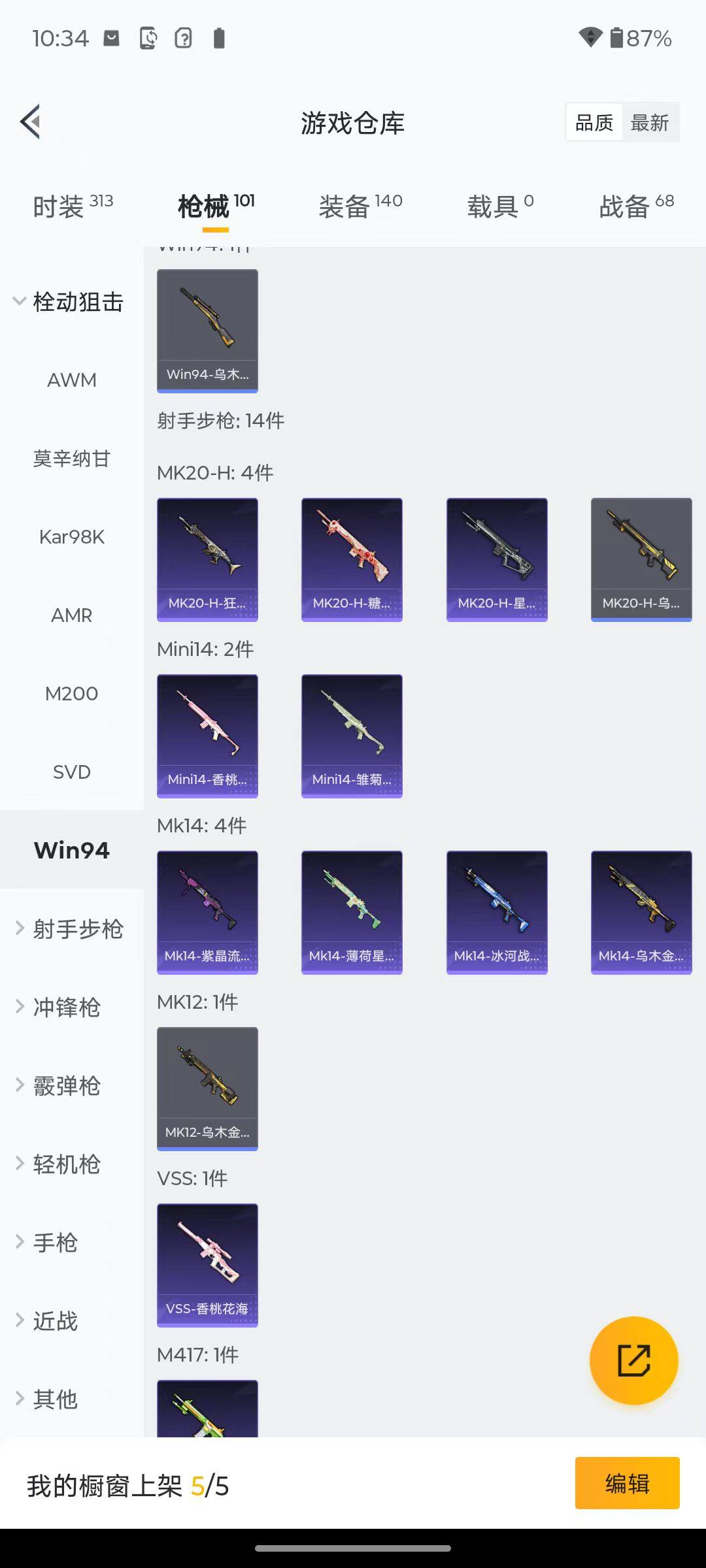
Task: Open the MK20-H-糖 skin tile
Action: [x=352, y=559]
